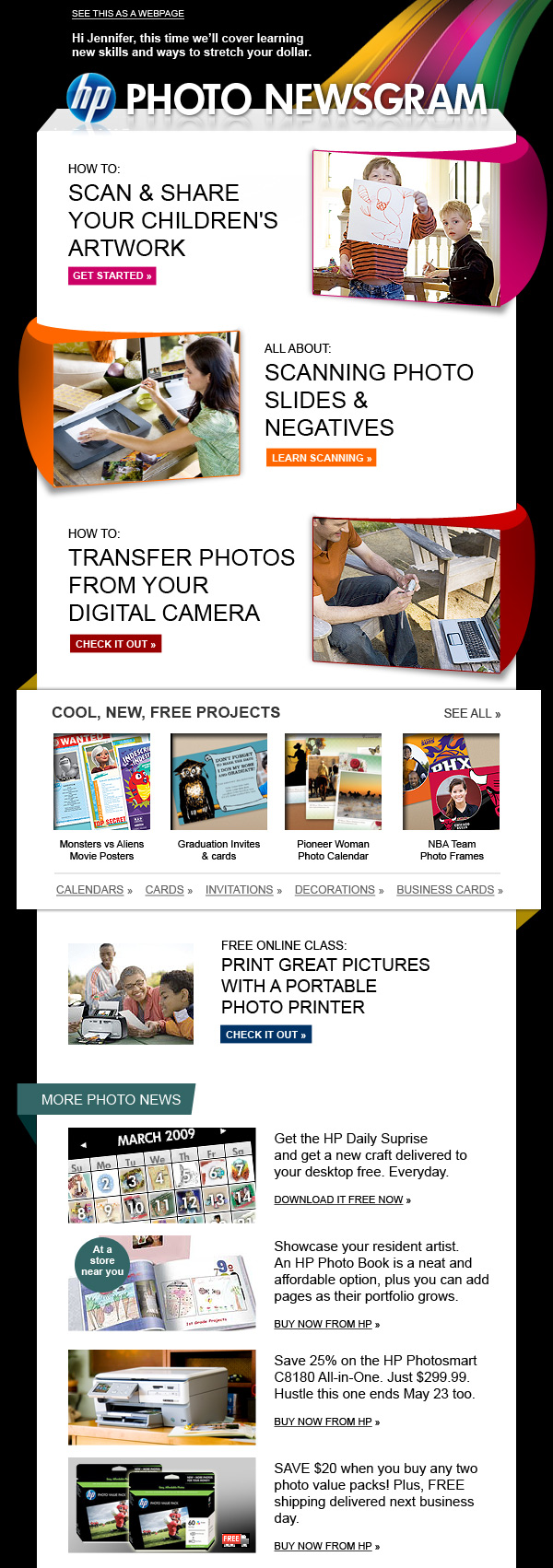553x1568 pixels.
Task: Open See All free projects
Action: coord(471,714)
